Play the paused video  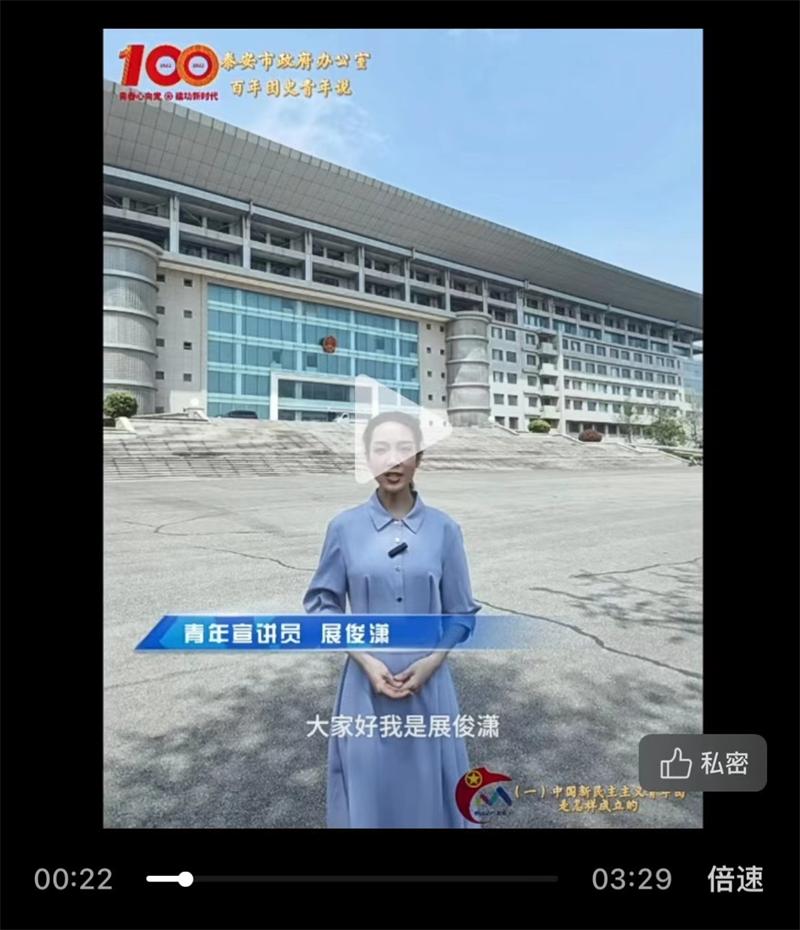tap(398, 428)
